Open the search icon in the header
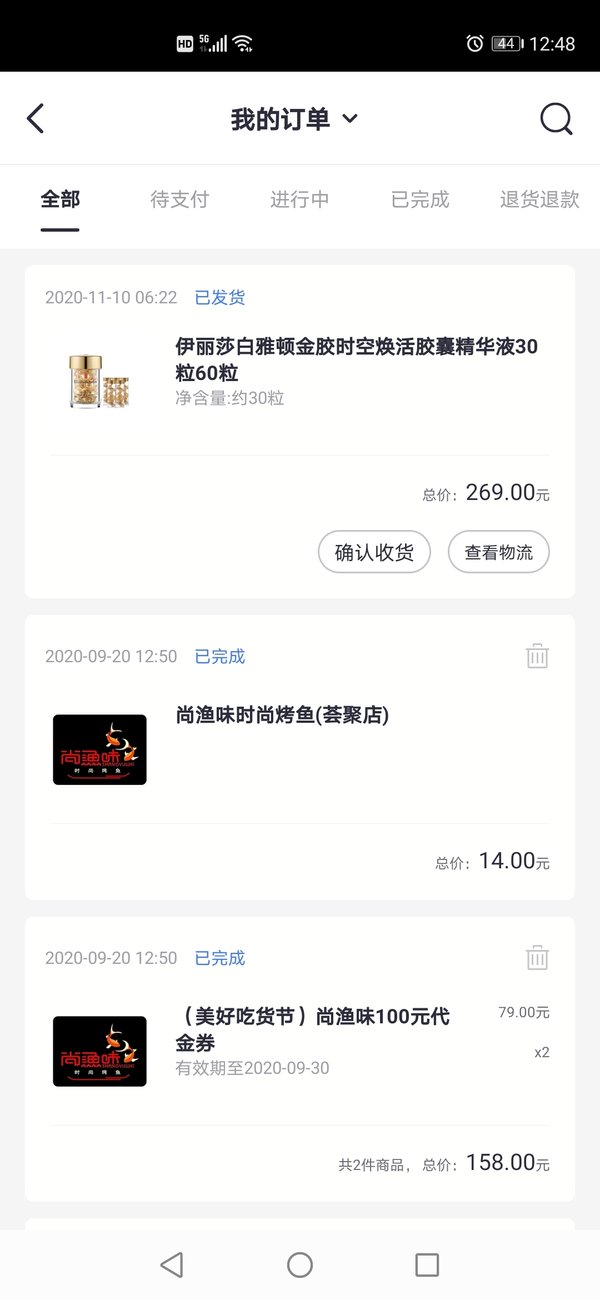The width and height of the screenshot is (600, 1300). 556,119
